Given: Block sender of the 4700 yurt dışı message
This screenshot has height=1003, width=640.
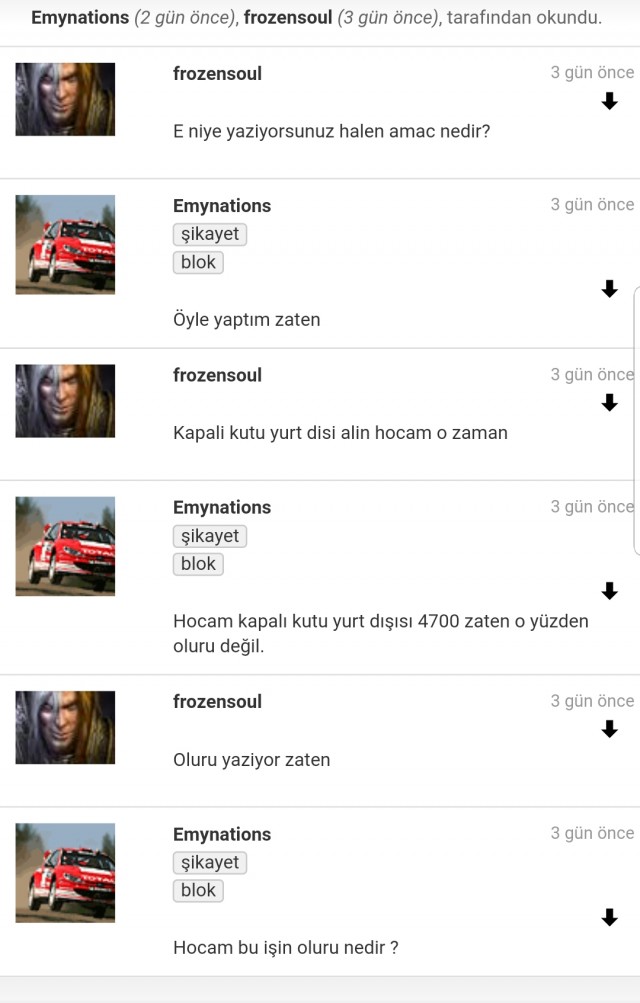Looking at the screenshot, I should pos(198,564).
